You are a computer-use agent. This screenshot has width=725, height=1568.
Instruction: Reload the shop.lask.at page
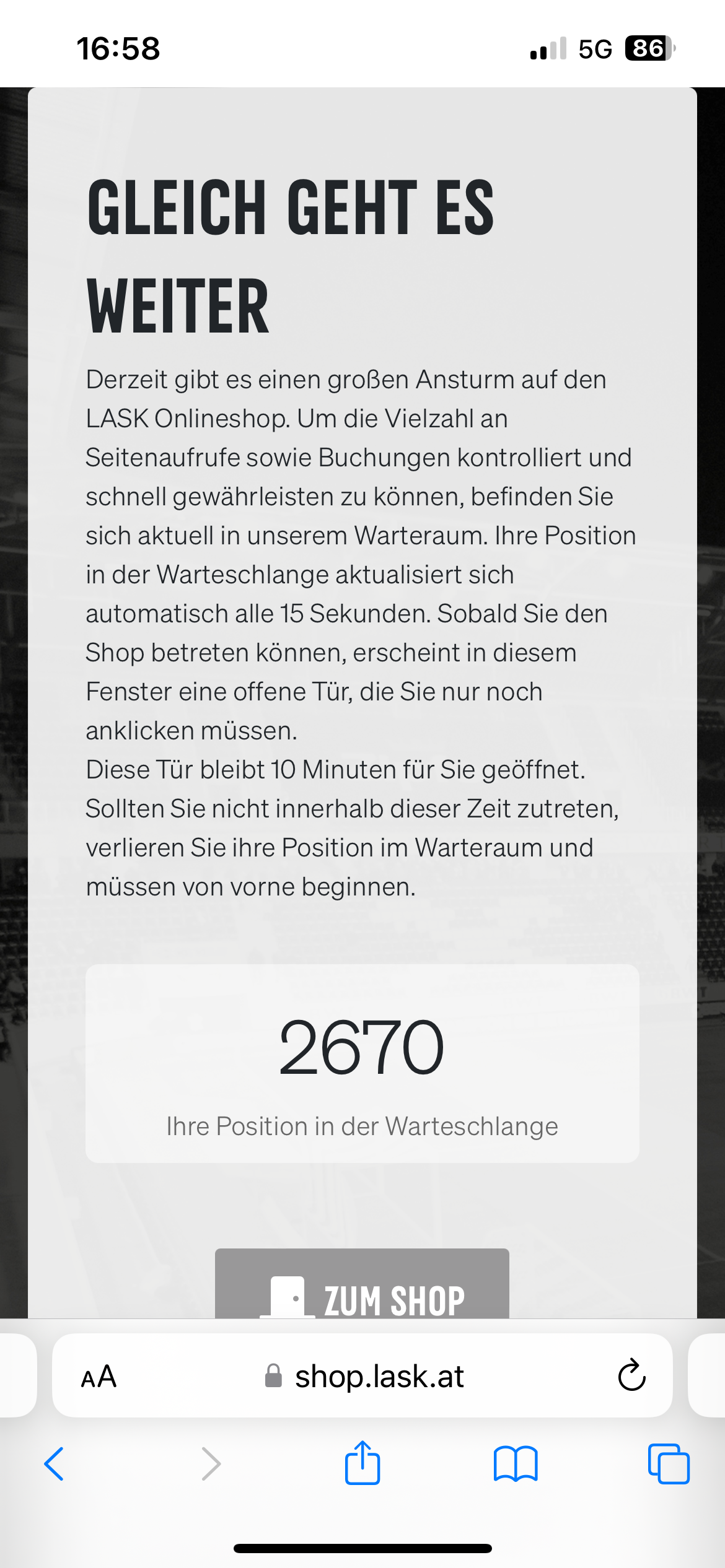point(631,1376)
